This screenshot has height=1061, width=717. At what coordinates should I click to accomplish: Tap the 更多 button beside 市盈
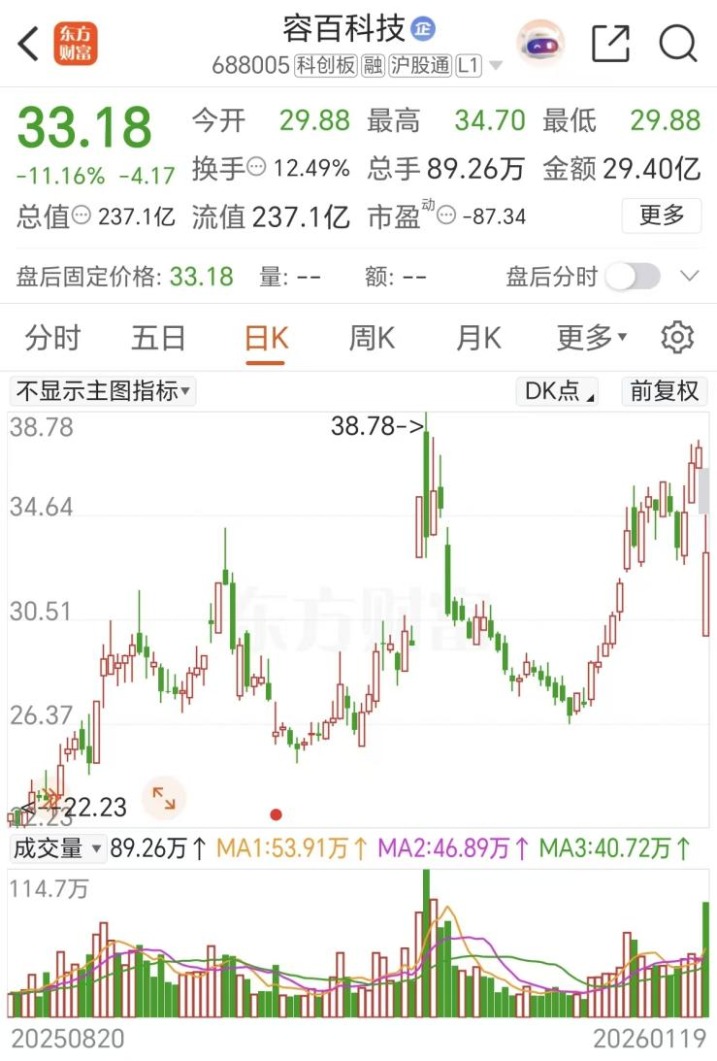pos(661,215)
